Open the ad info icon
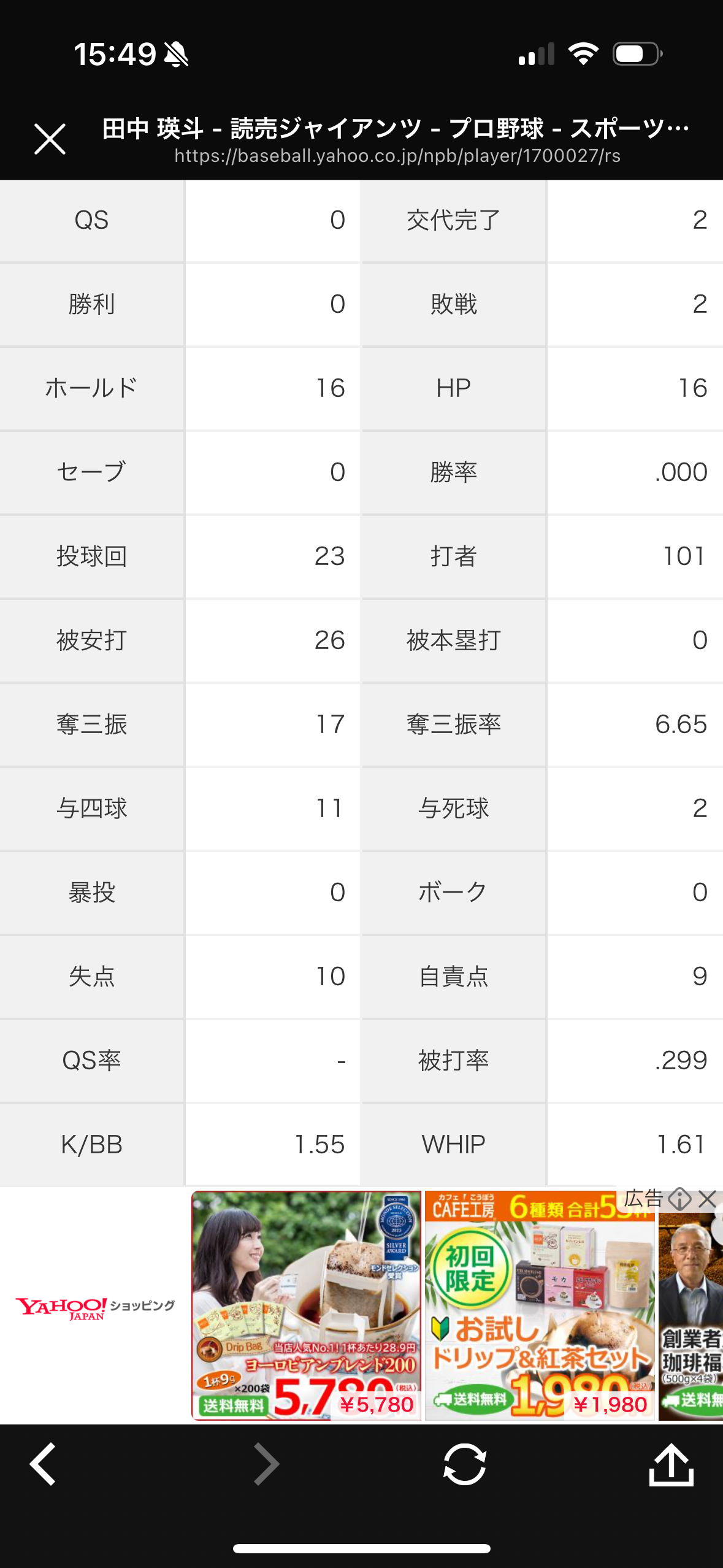The height and width of the screenshot is (1568, 723). tap(679, 1199)
